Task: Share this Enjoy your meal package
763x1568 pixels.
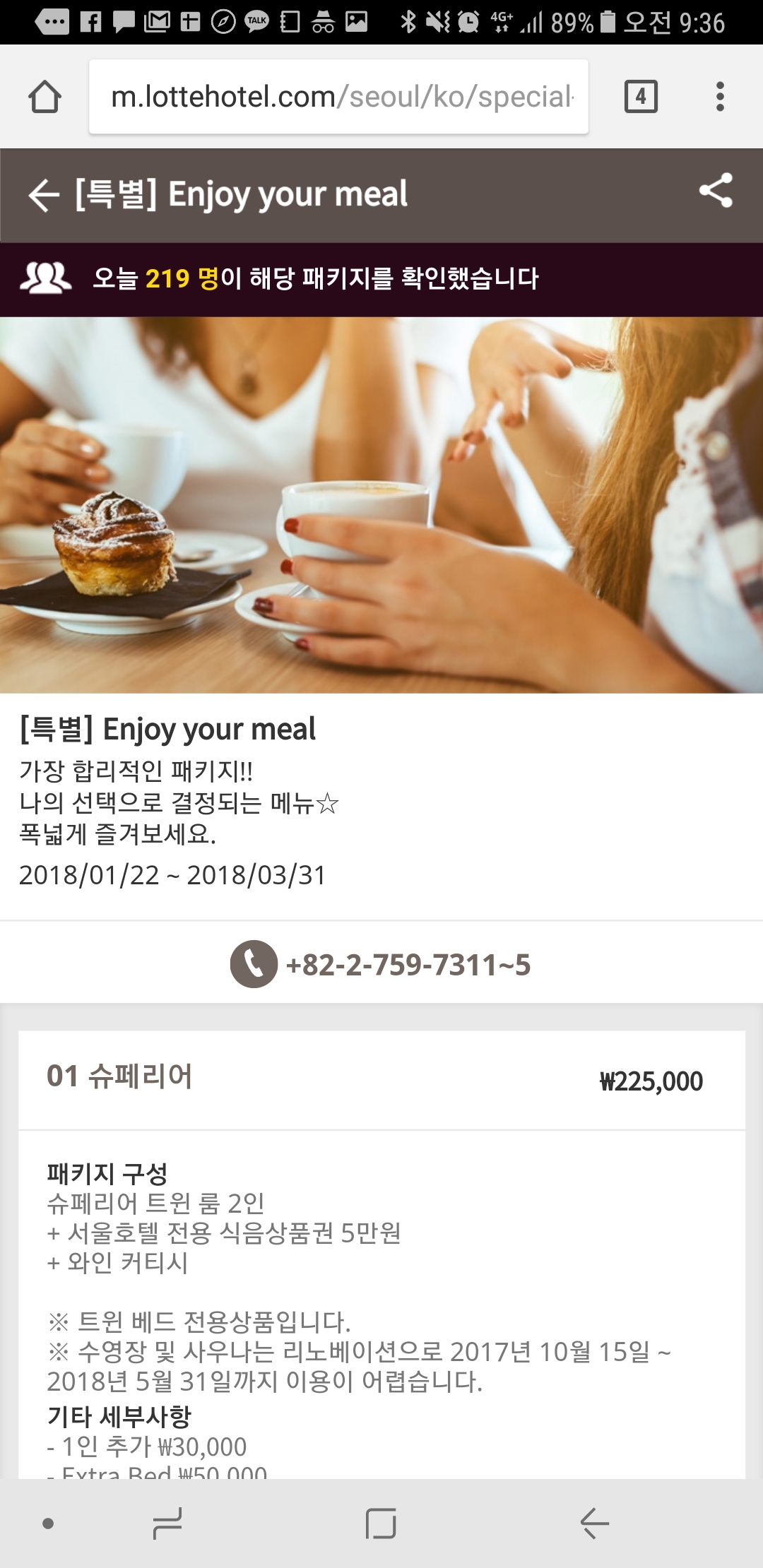Action: point(716,191)
